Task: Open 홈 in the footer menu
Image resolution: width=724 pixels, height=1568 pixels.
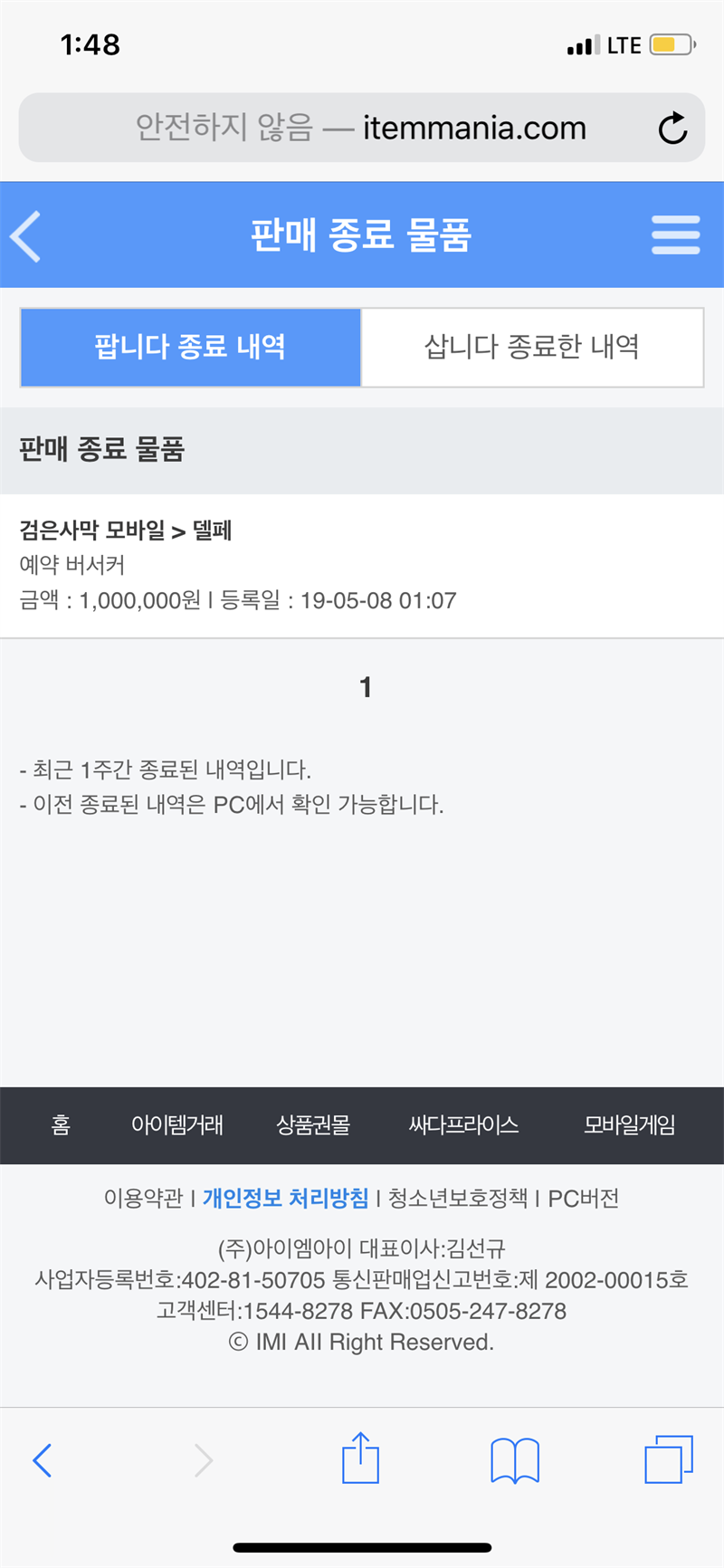Action: pos(61,1125)
